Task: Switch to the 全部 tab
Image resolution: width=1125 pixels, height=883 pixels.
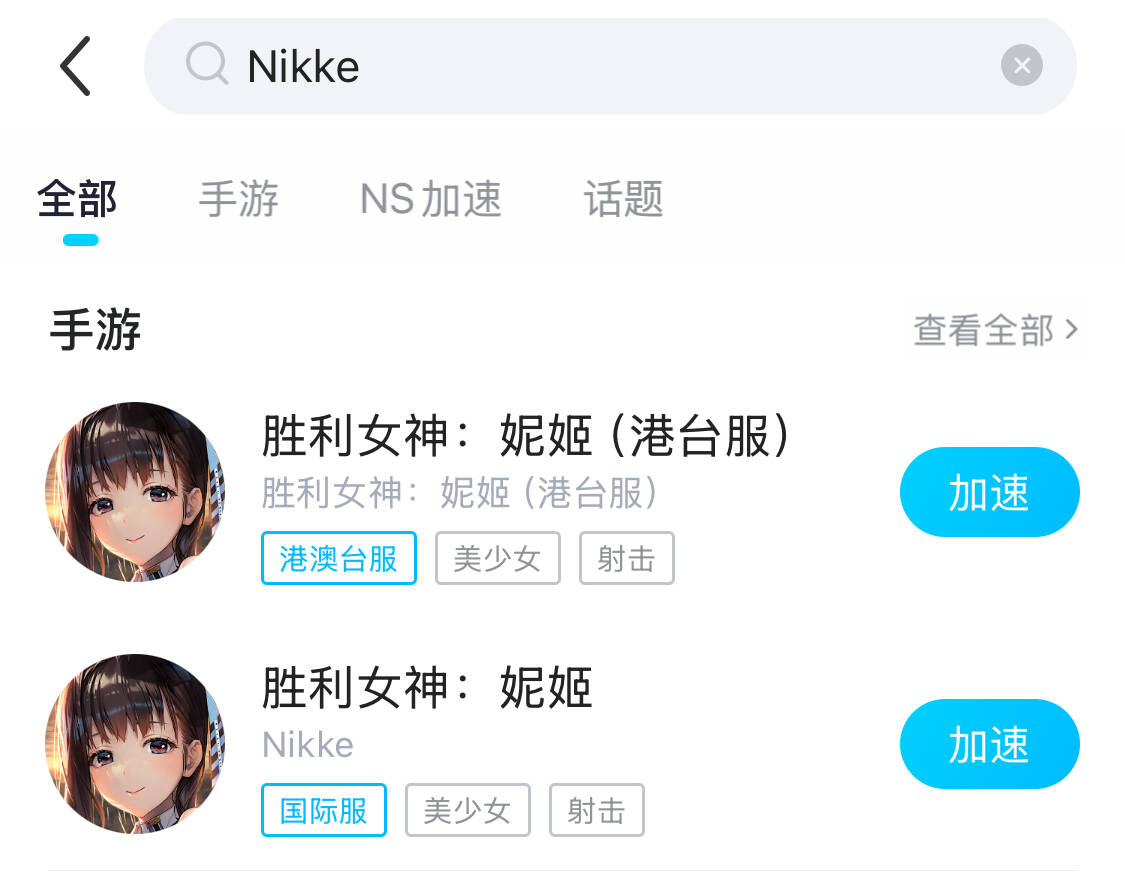Action: pos(78,199)
